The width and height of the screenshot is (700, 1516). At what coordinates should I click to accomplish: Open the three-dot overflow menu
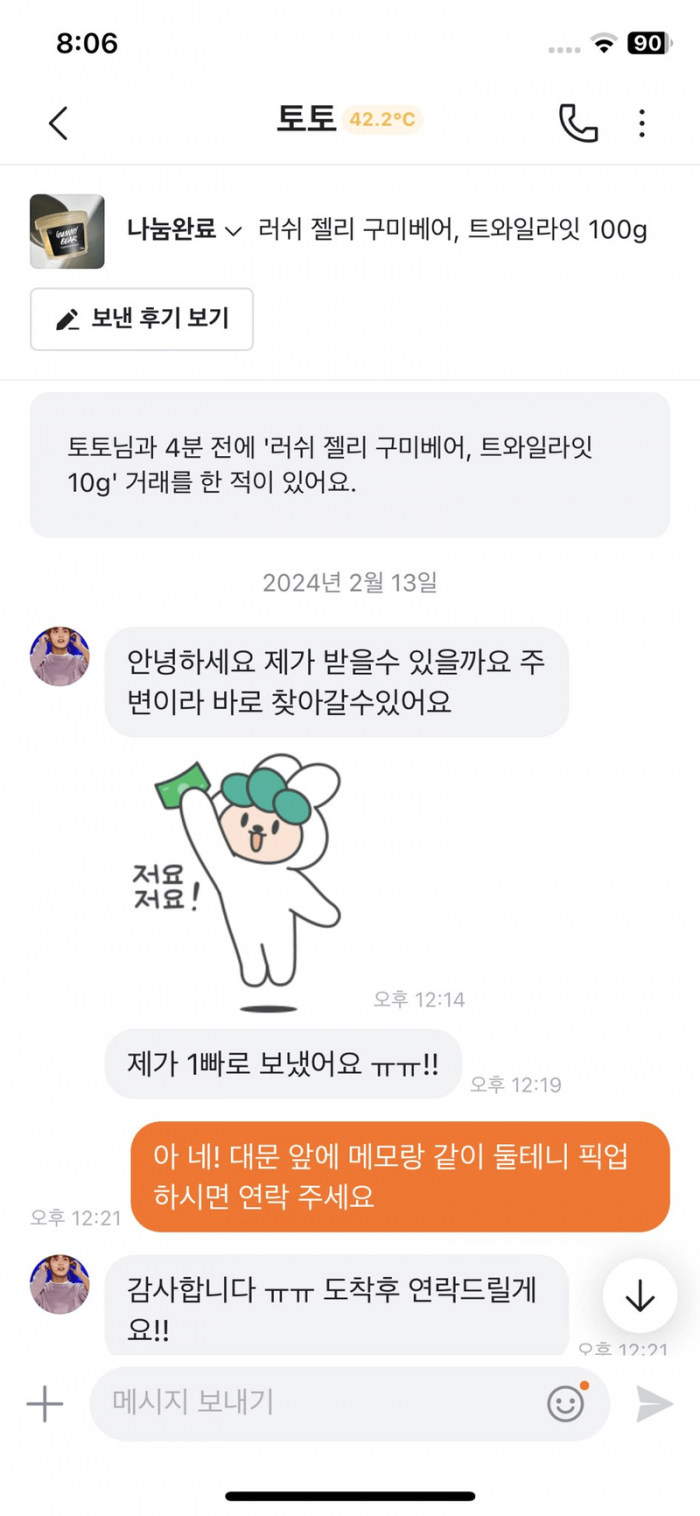point(642,123)
